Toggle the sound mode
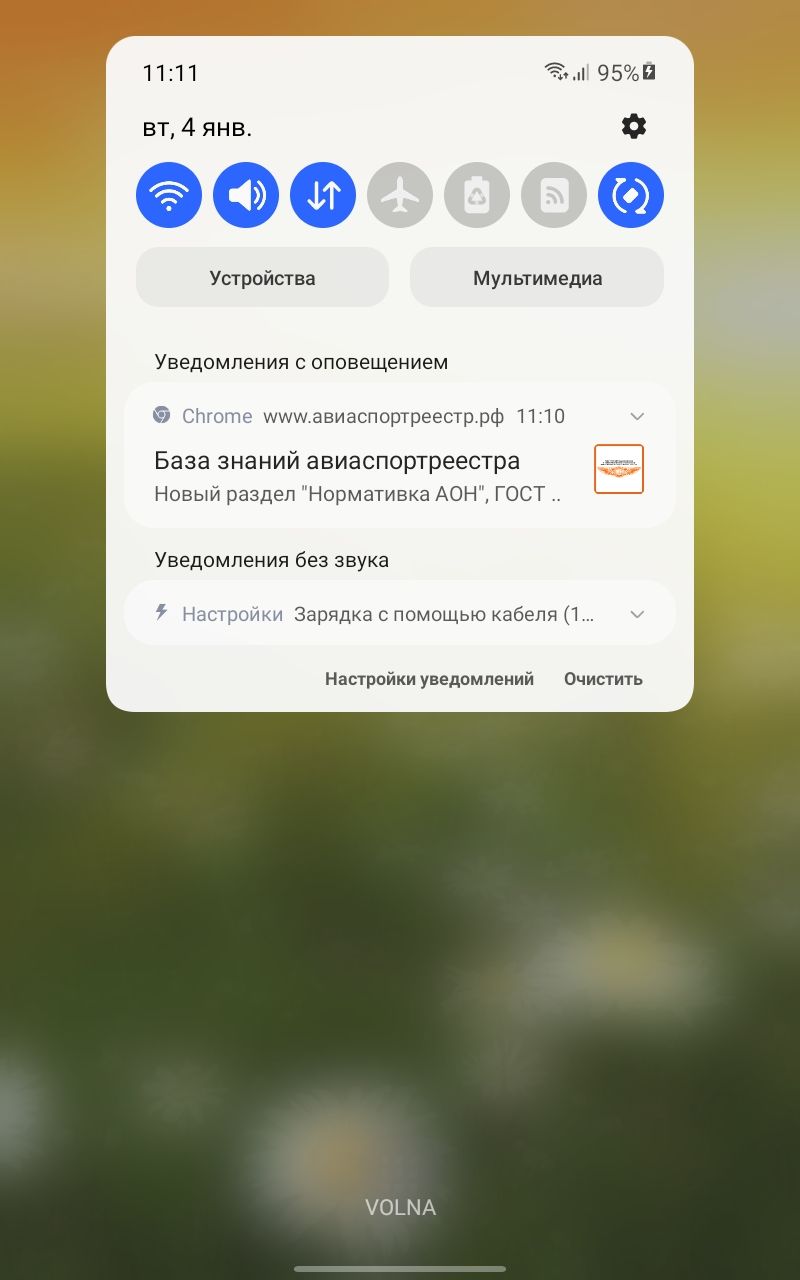This screenshot has height=1280, width=800. (246, 195)
